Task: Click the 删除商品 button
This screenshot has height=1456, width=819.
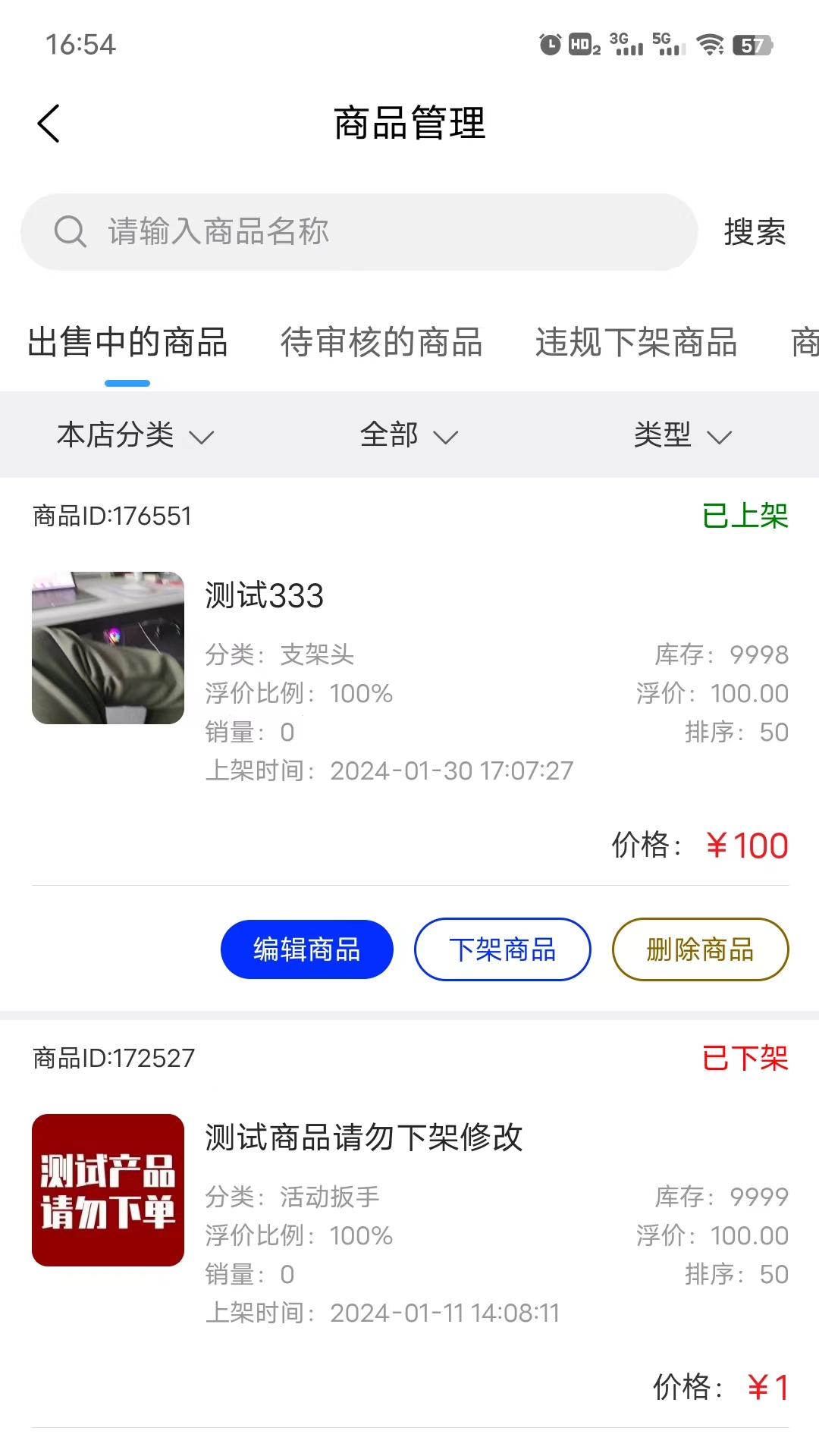Action: (699, 949)
